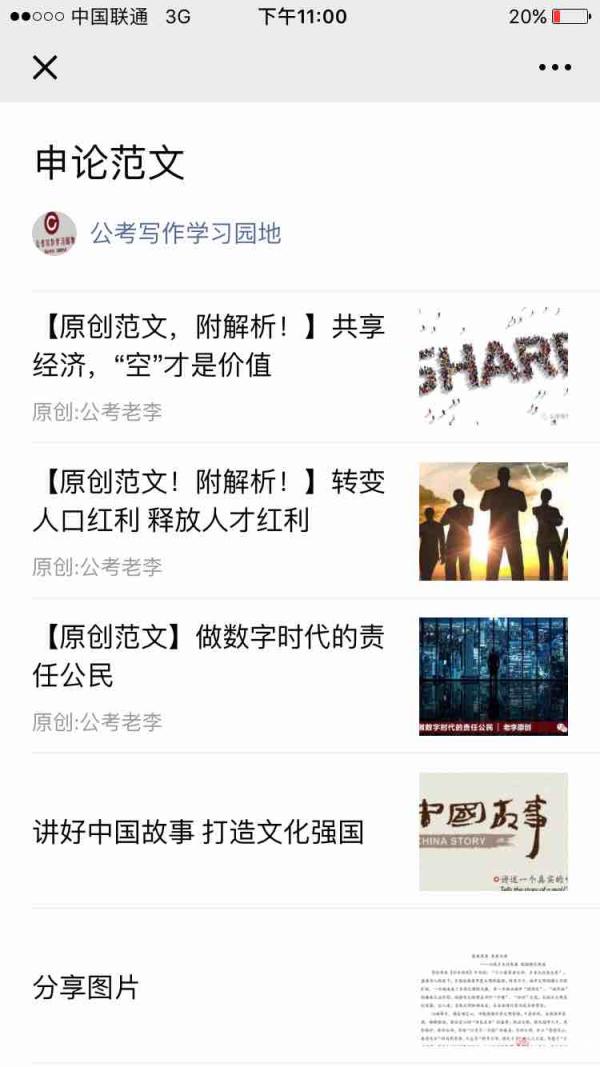Open the 公考写作学习园地 account link
Image resolution: width=600 pixels, height=1067 pixels.
click(186, 233)
